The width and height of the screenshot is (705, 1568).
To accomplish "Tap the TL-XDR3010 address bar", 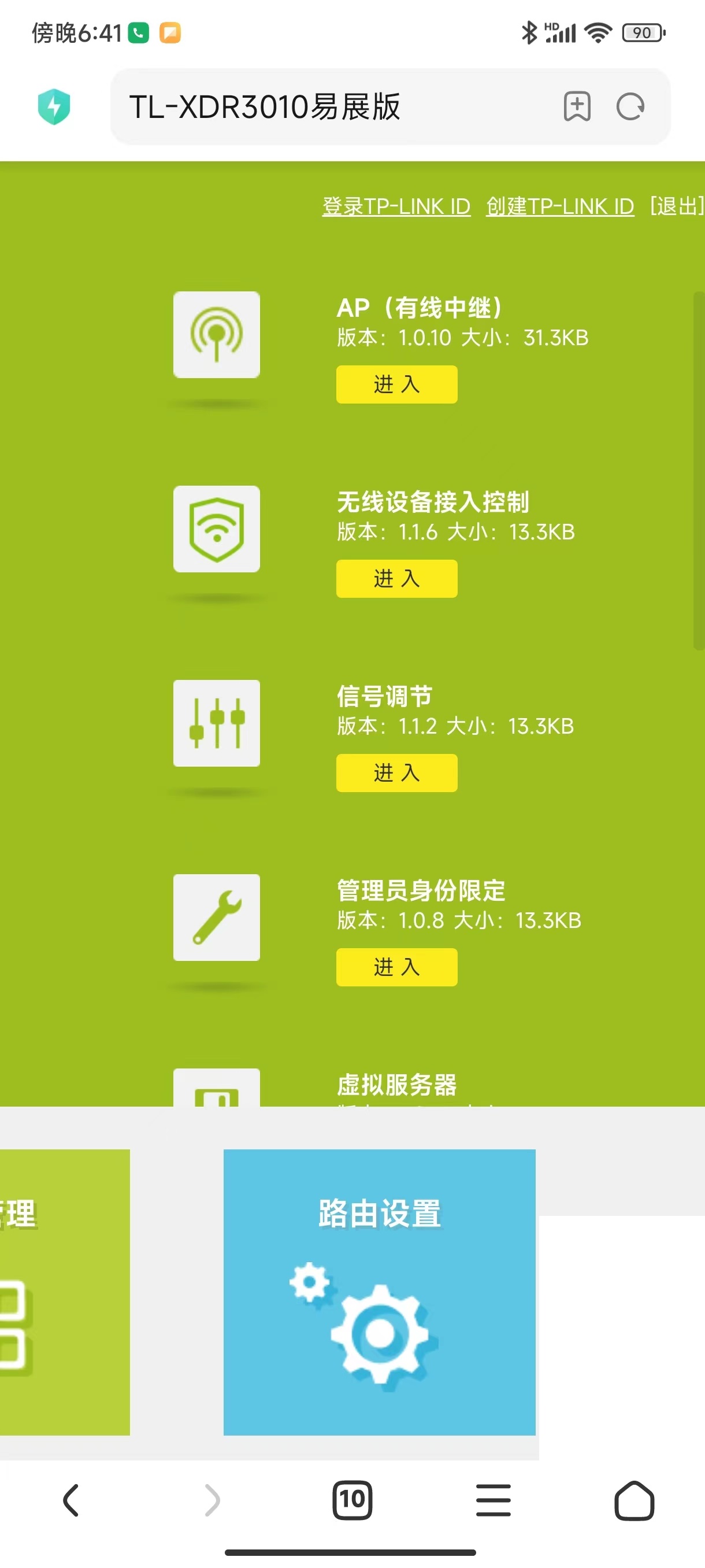I will [328, 107].
